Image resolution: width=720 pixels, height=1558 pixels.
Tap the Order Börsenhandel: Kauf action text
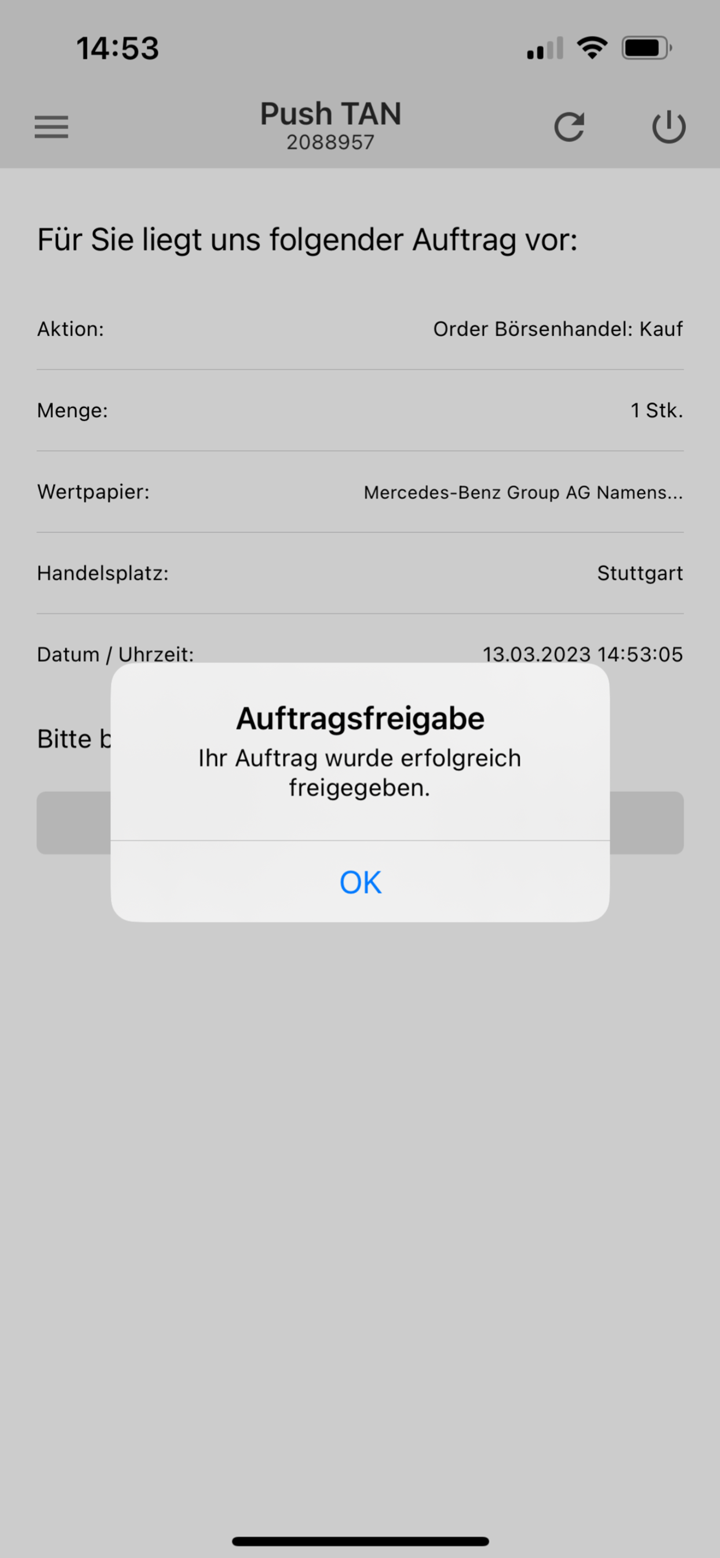pos(557,329)
